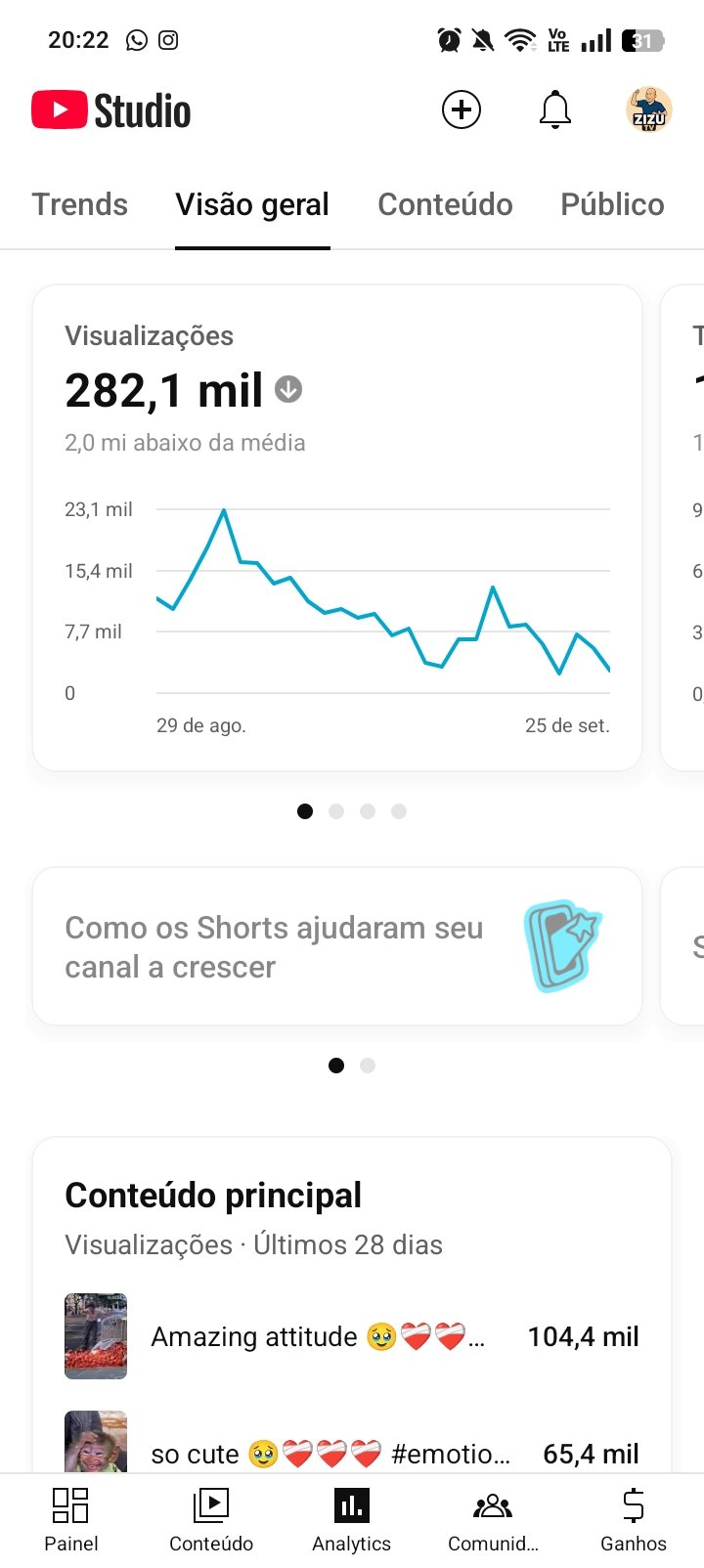704x1568 pixels.
Task: View the so cute video stats
Action: (x=352, y=1449)
